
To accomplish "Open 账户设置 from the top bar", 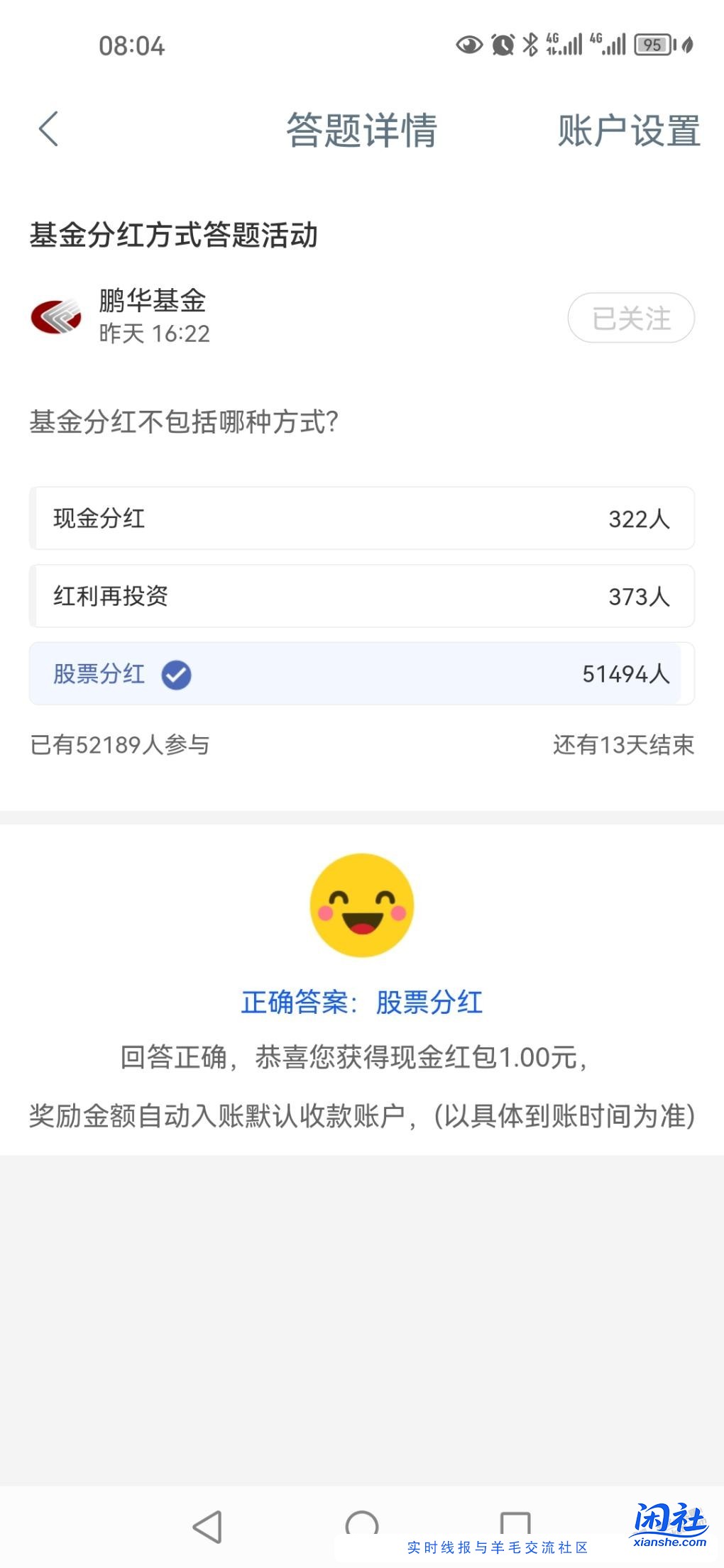I will pos(629,131).
